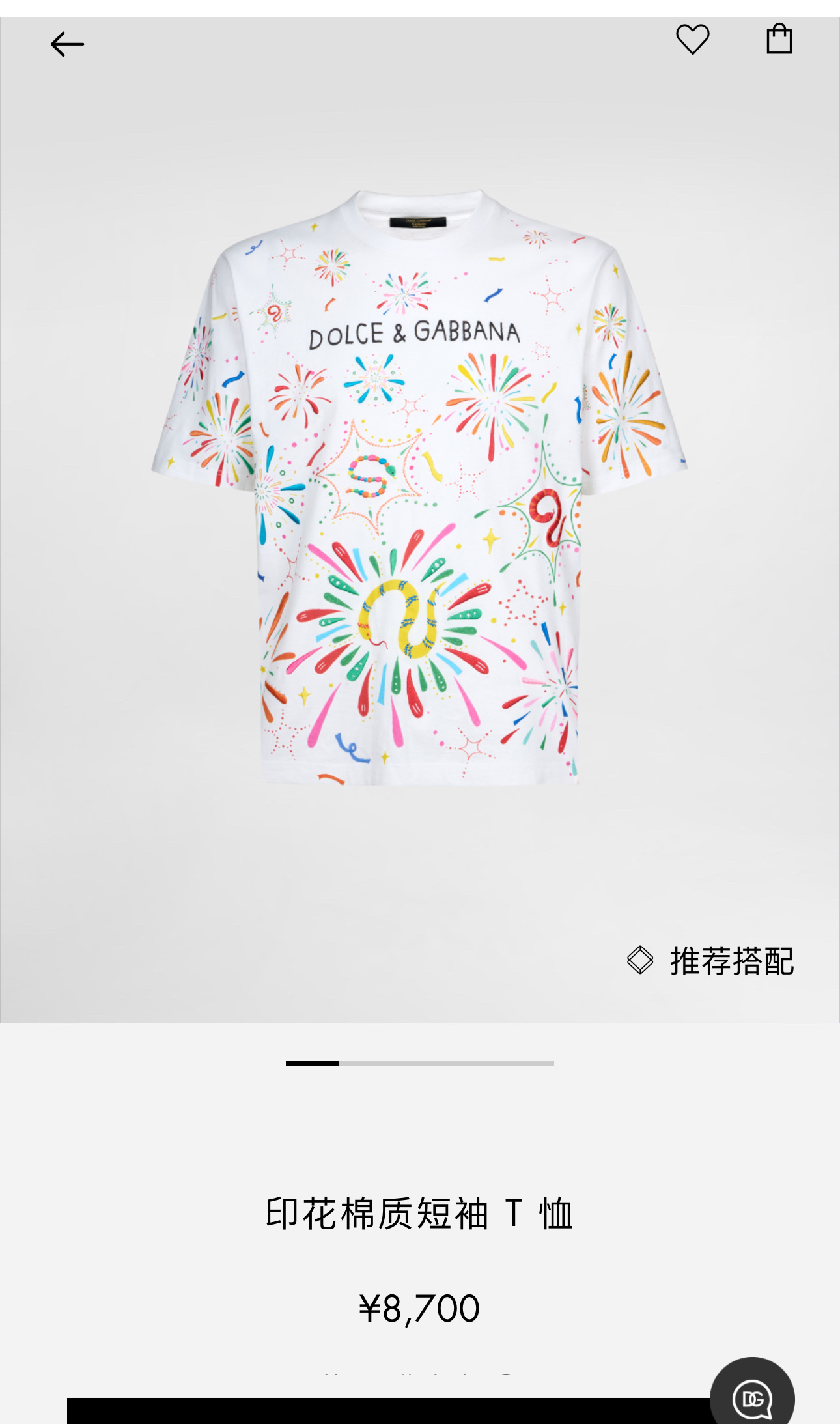
Task: Open the shopping bag
Action: 779,39
